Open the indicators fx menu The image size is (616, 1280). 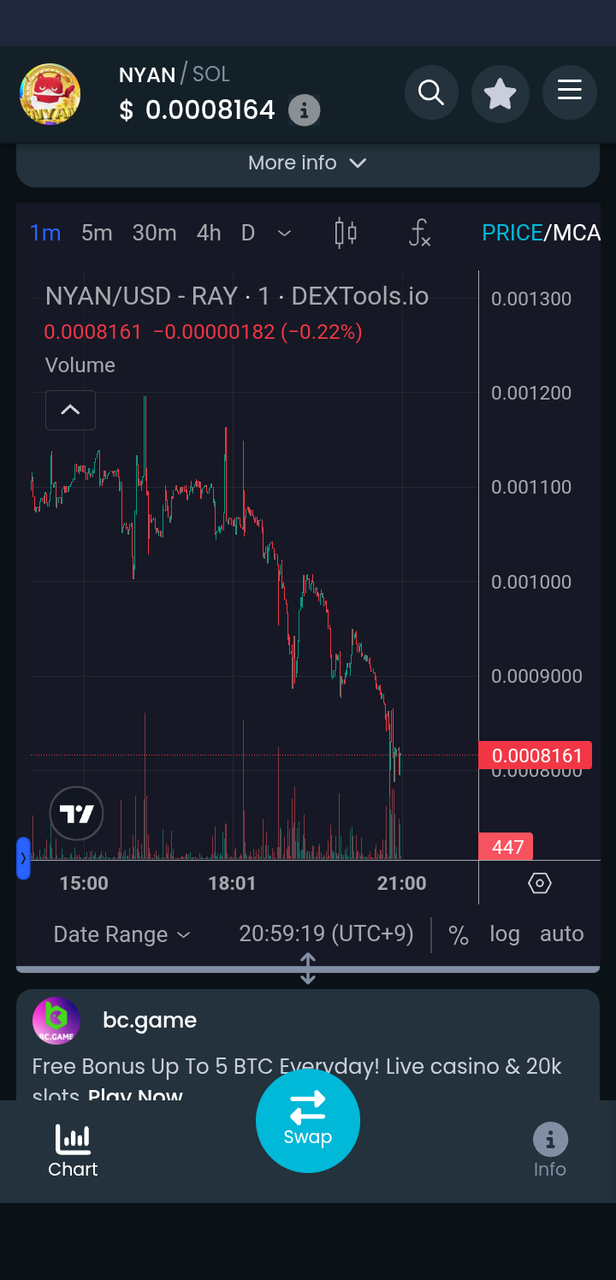(420, 233)
